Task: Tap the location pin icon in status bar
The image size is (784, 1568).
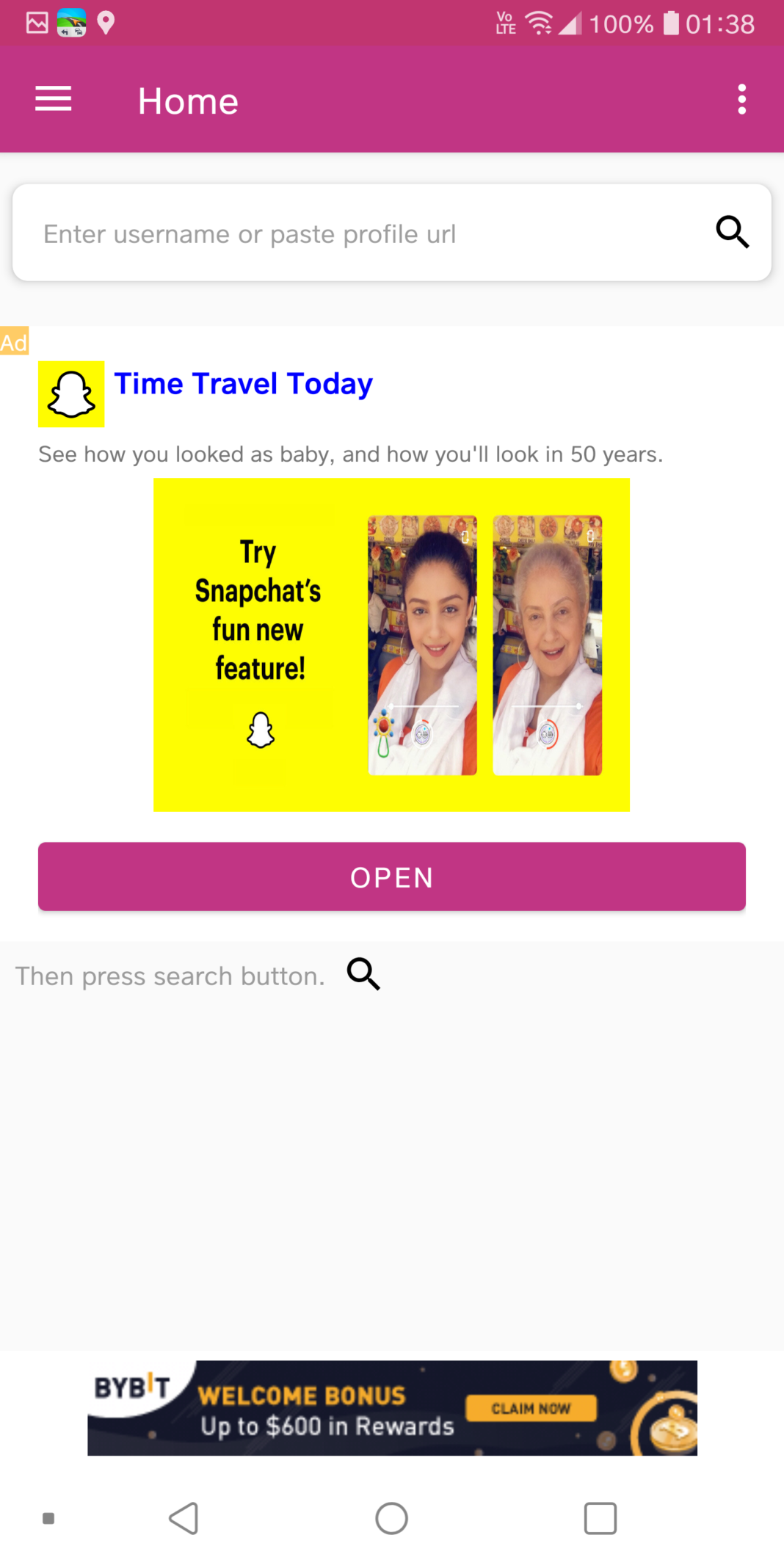Action: pyautogui.click(x=105, y=22)
